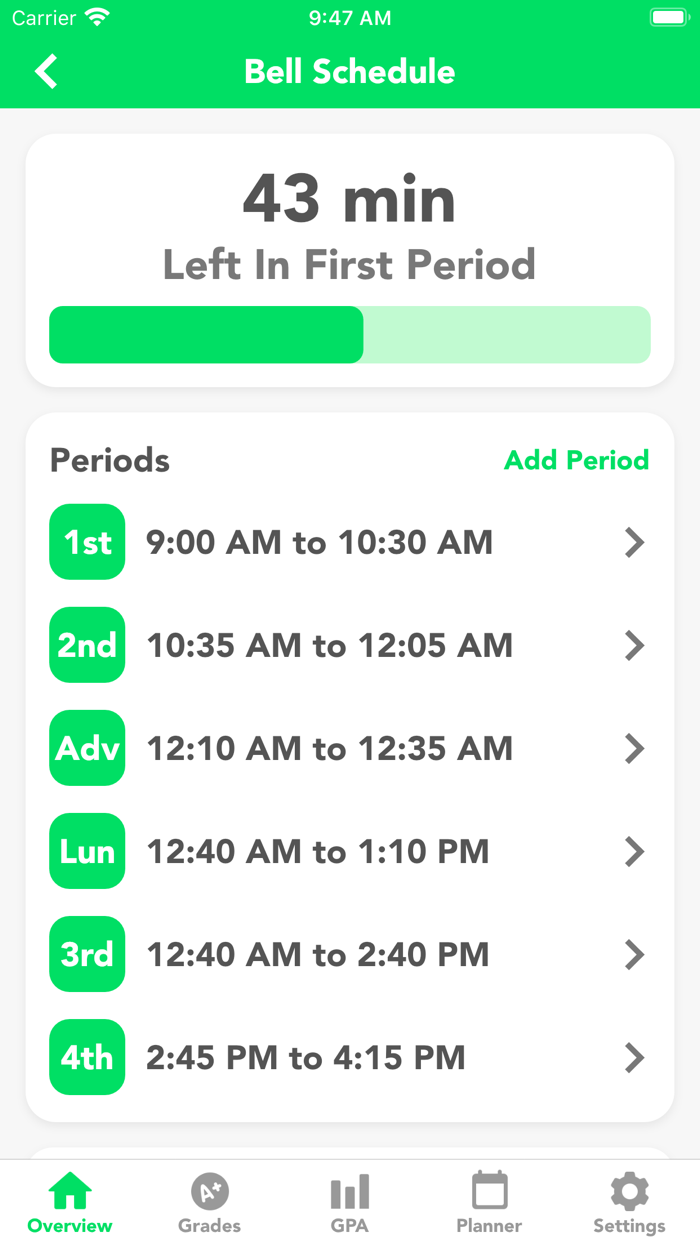The image size is (700, 1244).
Task: Open the 3rd period row
Action: pos(350,955)
